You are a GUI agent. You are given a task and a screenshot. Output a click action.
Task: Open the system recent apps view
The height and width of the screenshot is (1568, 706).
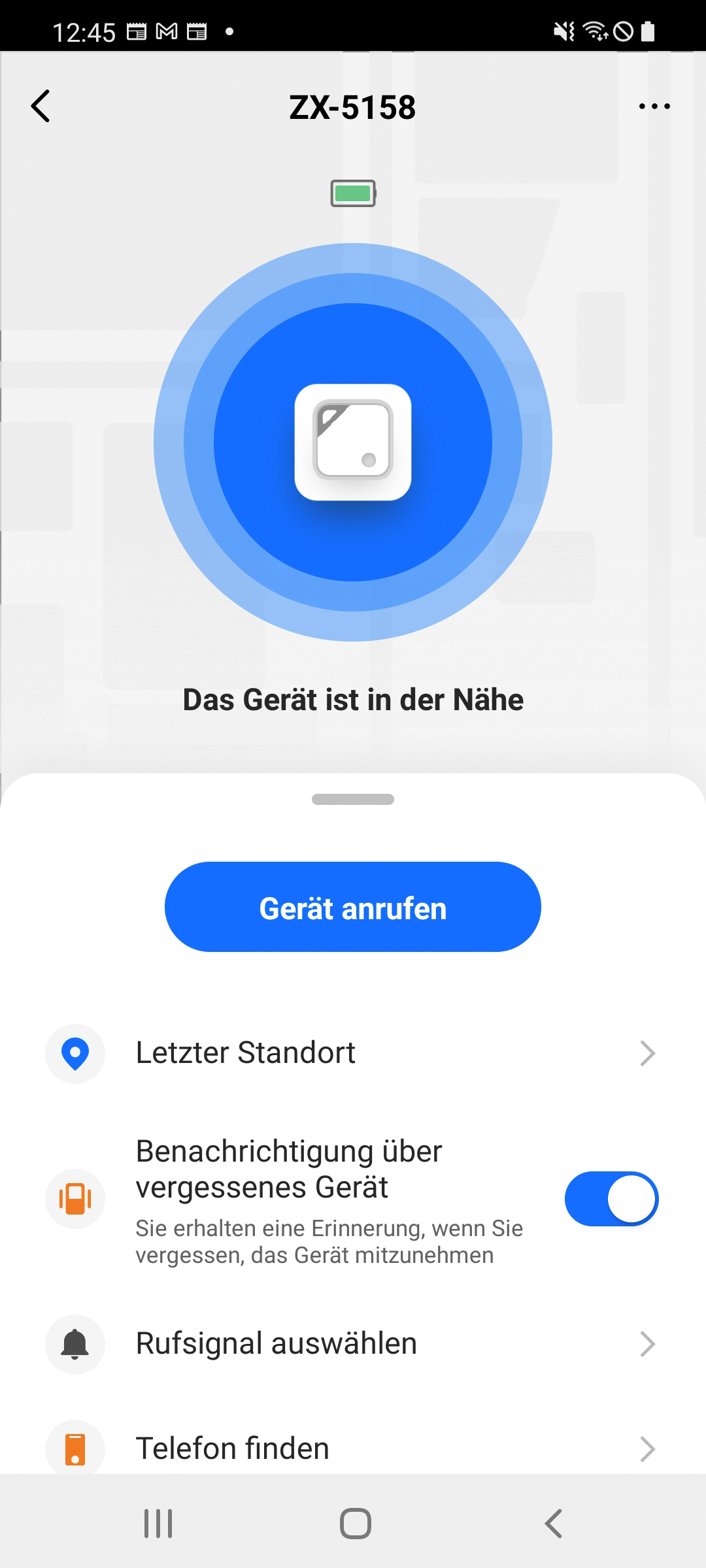pos(158,1524)
